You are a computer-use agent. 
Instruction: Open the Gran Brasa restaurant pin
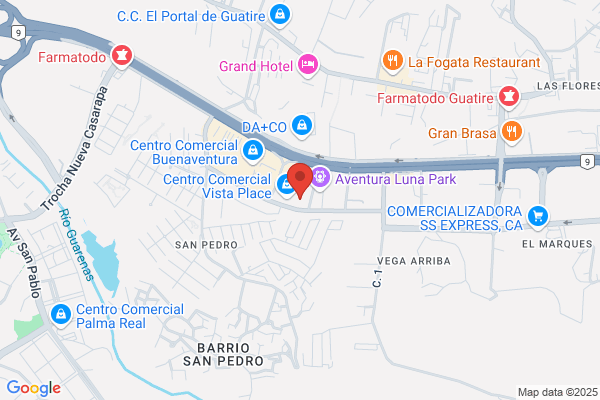tap(512, 132)
